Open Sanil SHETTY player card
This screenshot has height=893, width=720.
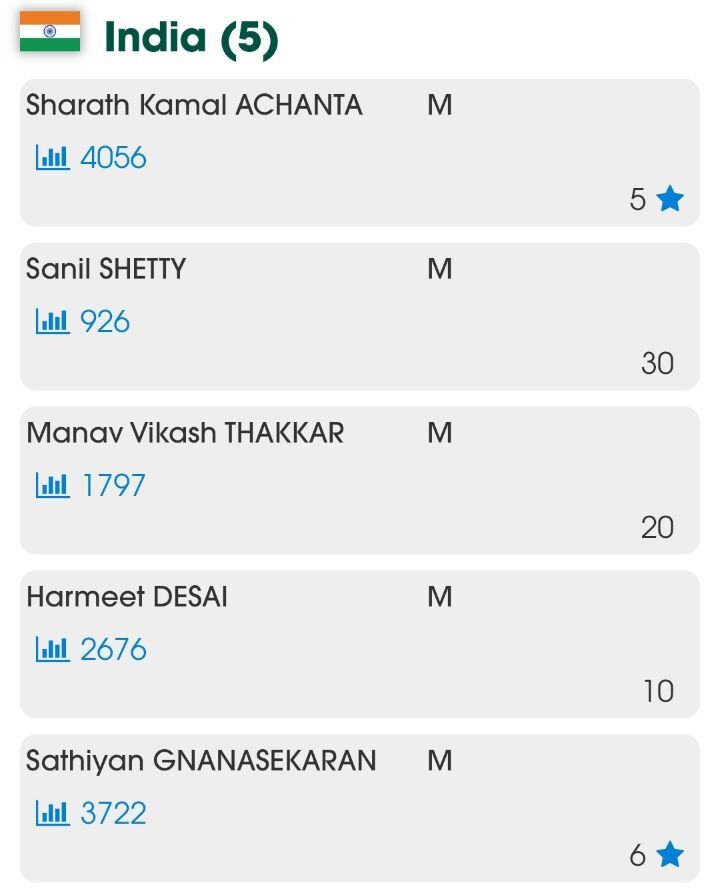106,269
